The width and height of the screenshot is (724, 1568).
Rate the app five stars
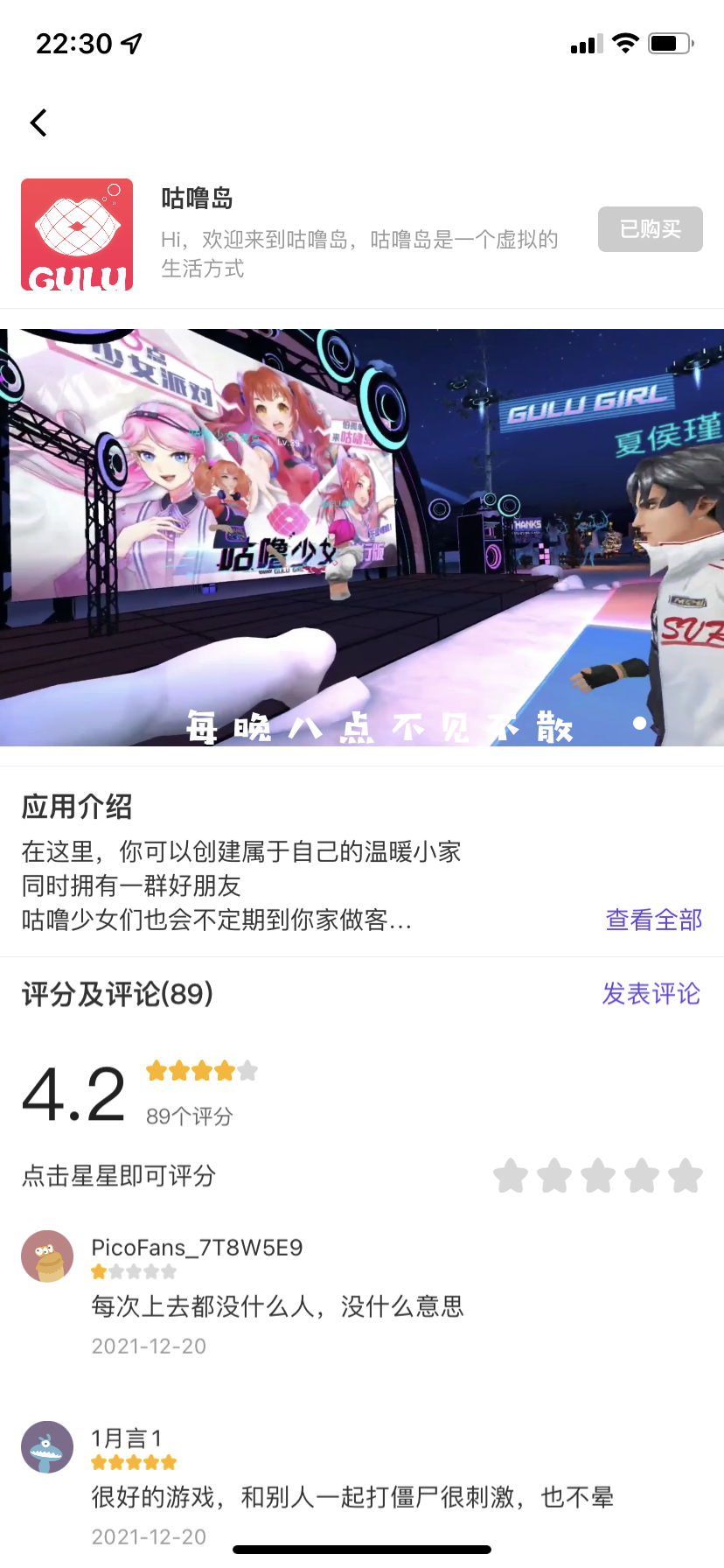pyautogui.click(x=686, y=1176)
